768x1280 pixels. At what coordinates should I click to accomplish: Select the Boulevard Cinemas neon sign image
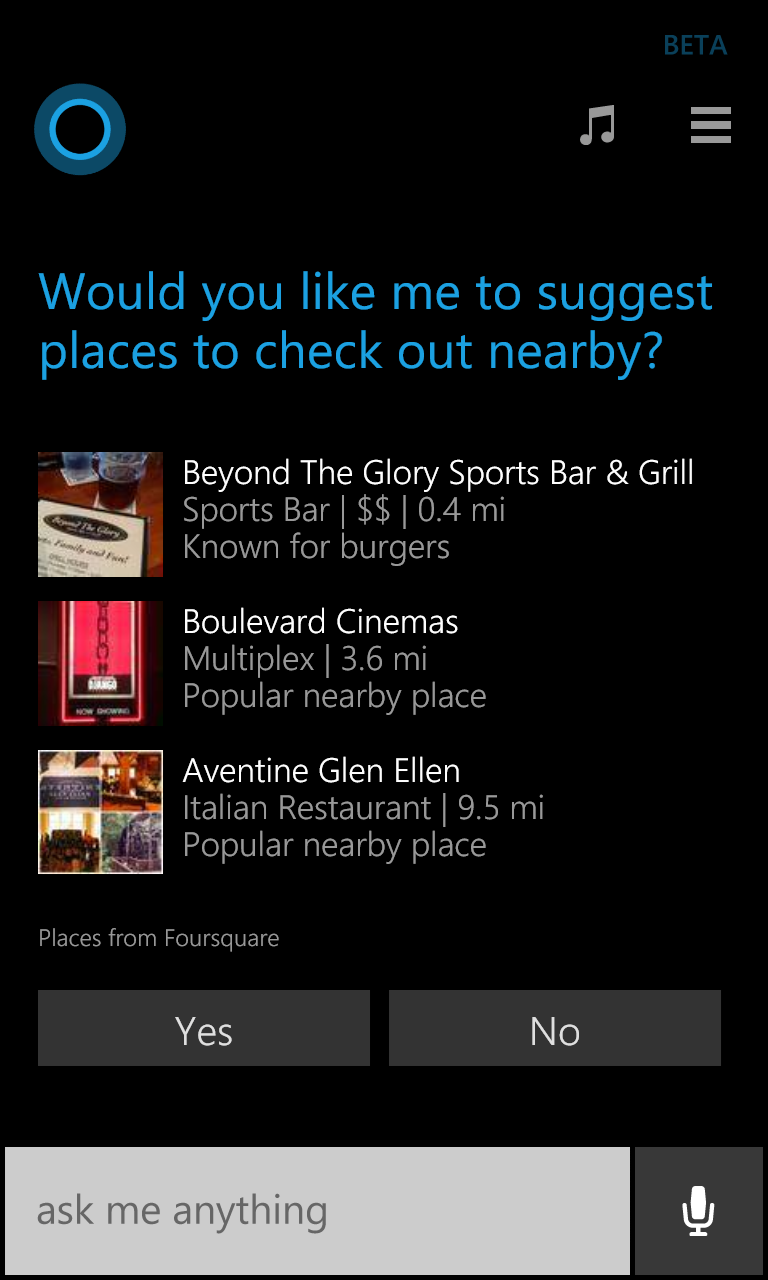100,663
